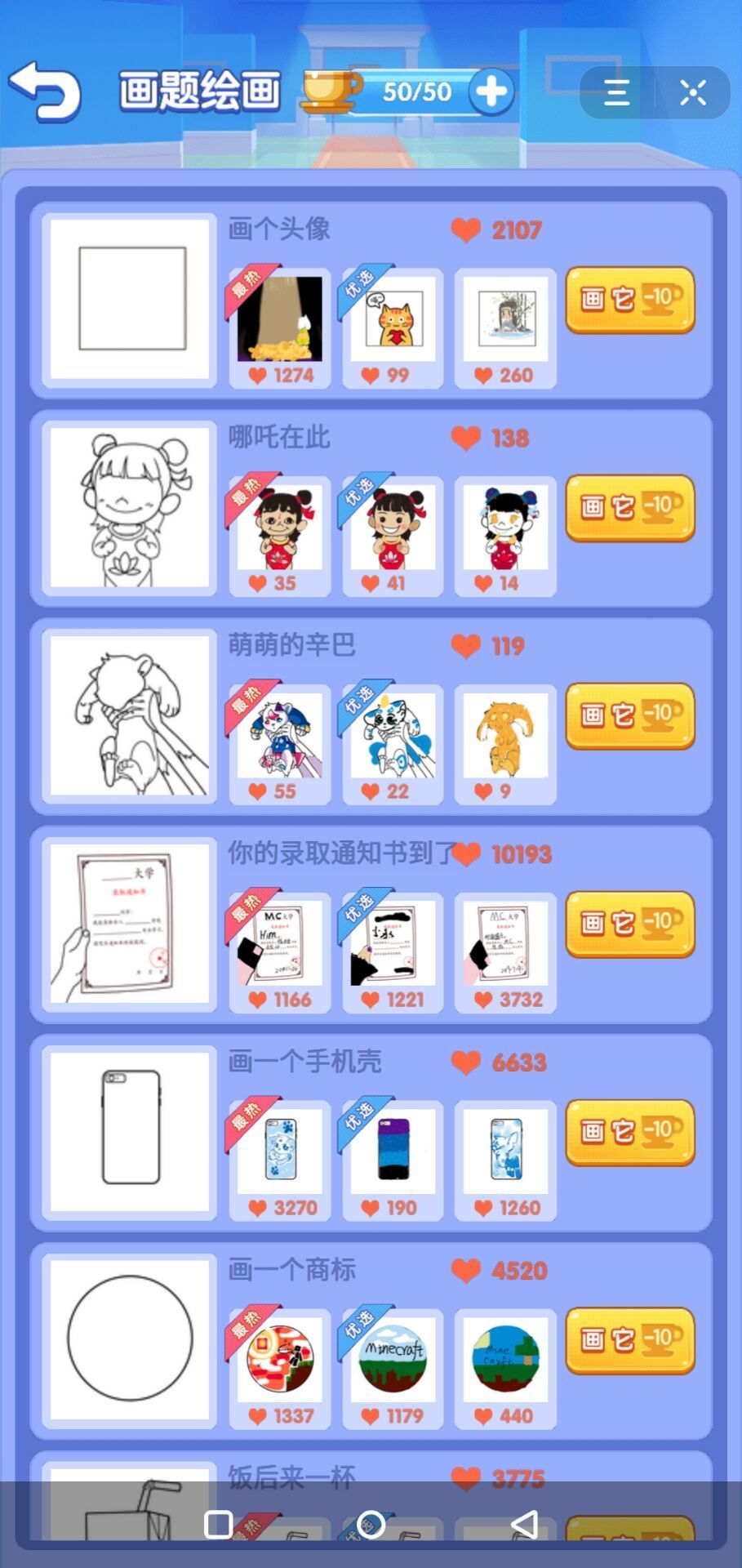The image size is (742, 1568).
Task: Open phone case drawing with 3270 likes
Action: 280,1160
